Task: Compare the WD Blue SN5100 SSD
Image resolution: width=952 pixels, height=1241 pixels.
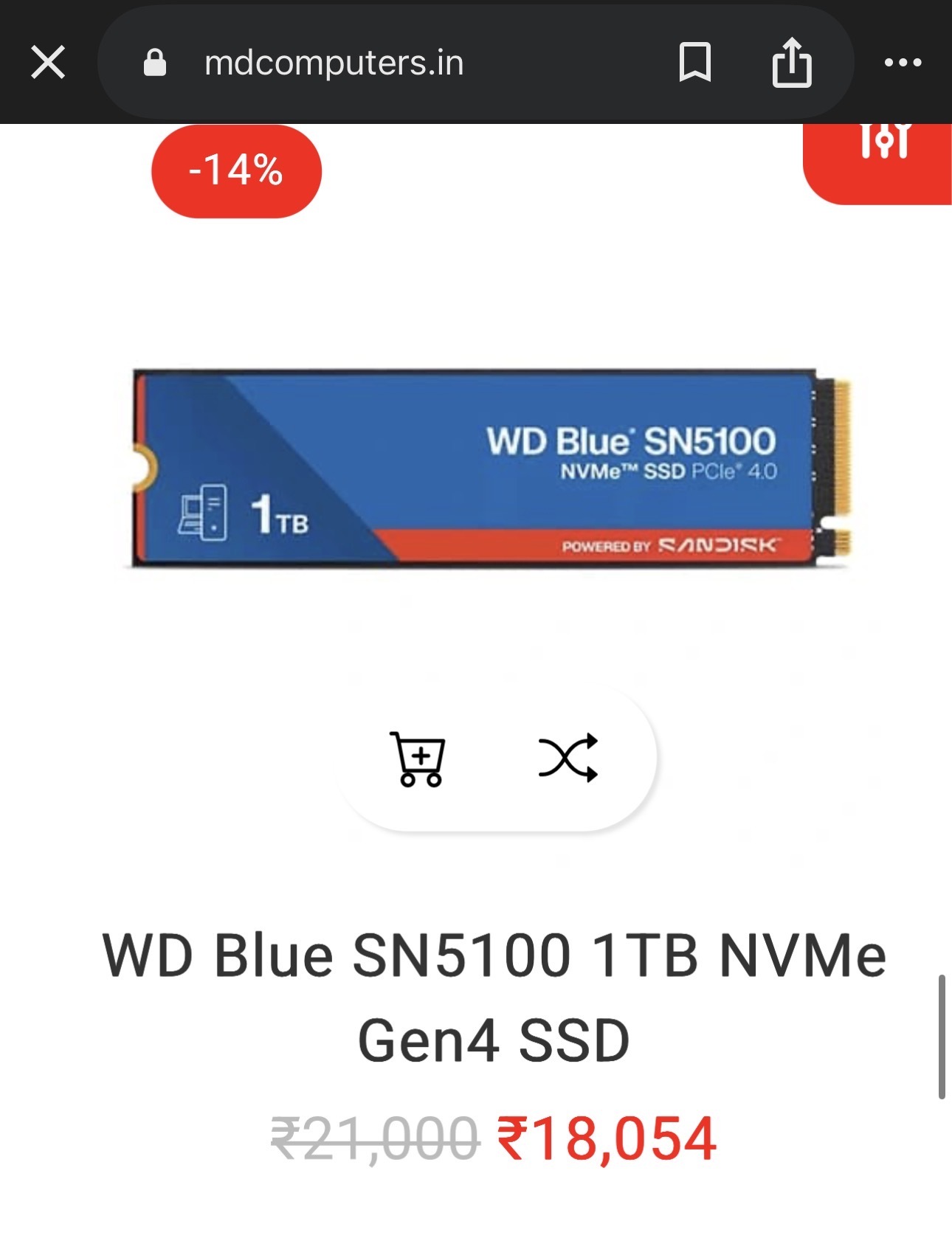Action: point(568,758)
